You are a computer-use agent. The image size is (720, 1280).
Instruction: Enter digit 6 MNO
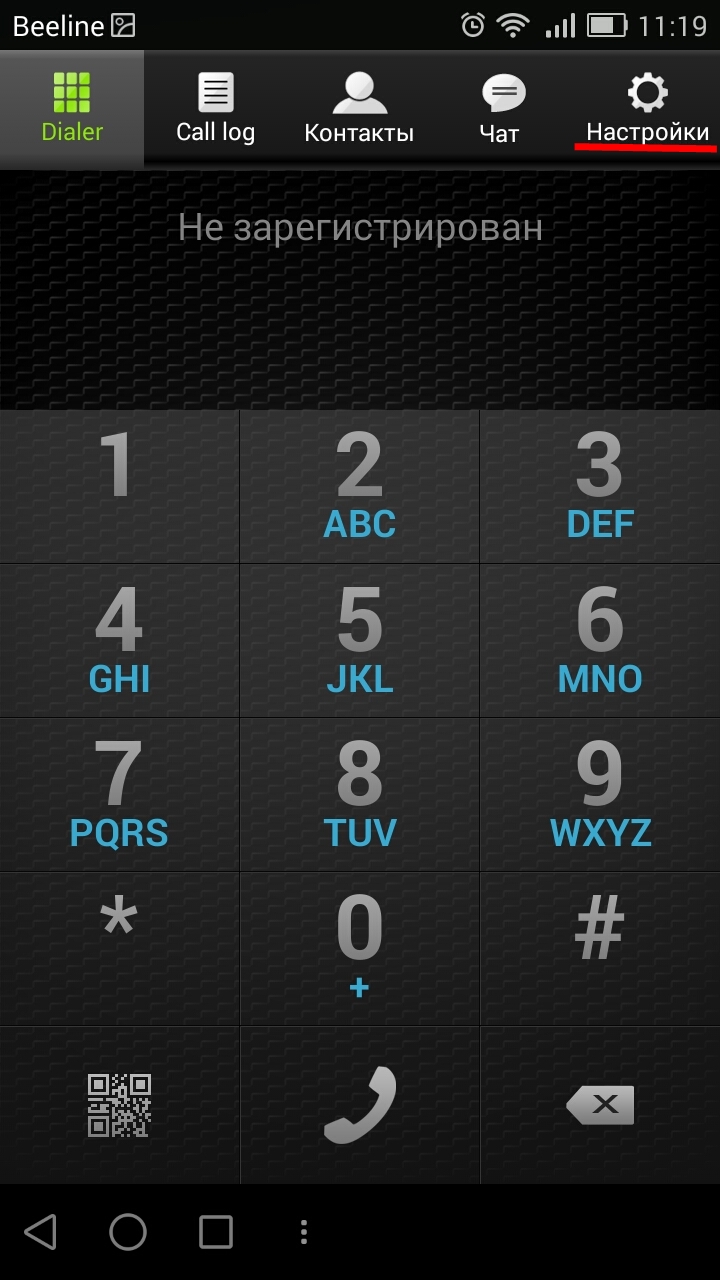(x=600, y=640)
